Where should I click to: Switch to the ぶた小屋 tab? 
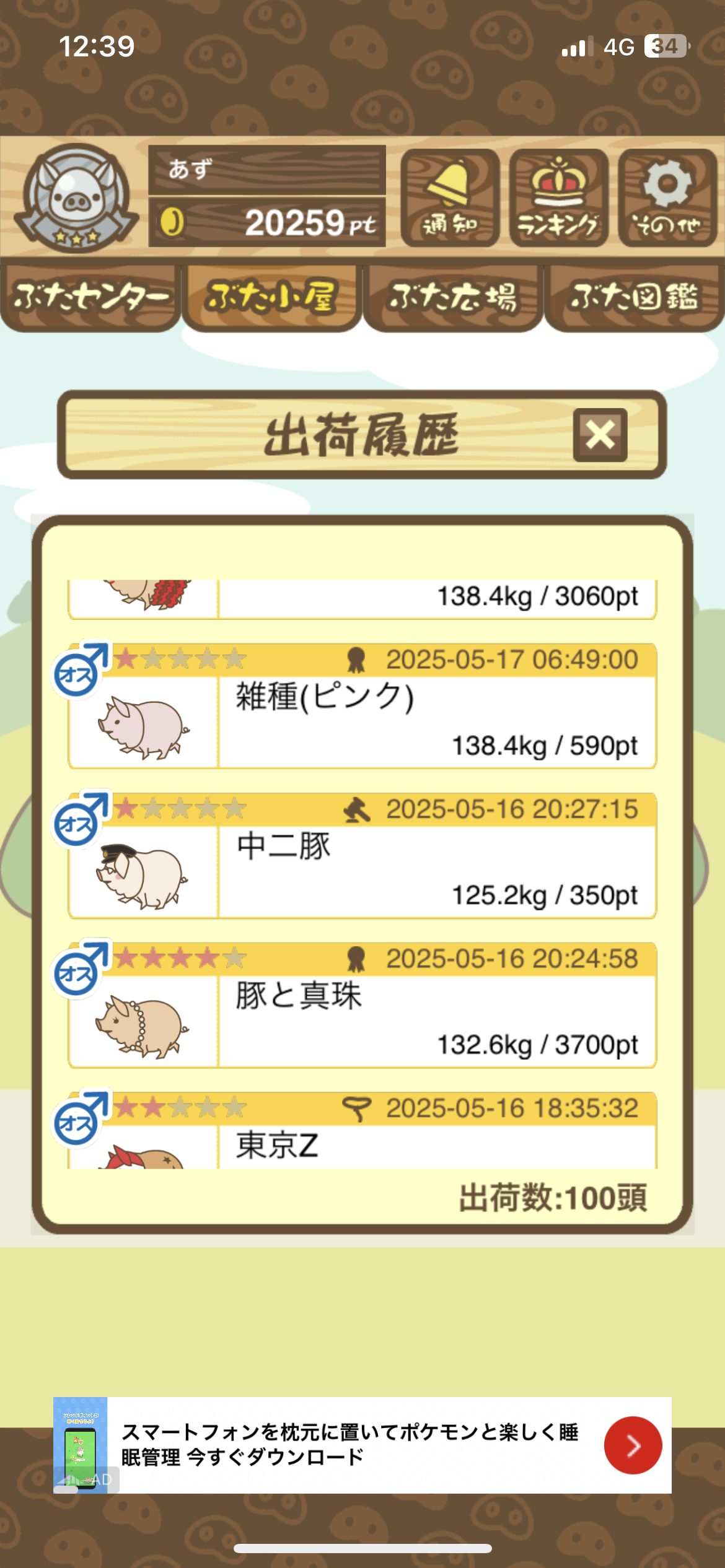(x=271, y=298)
